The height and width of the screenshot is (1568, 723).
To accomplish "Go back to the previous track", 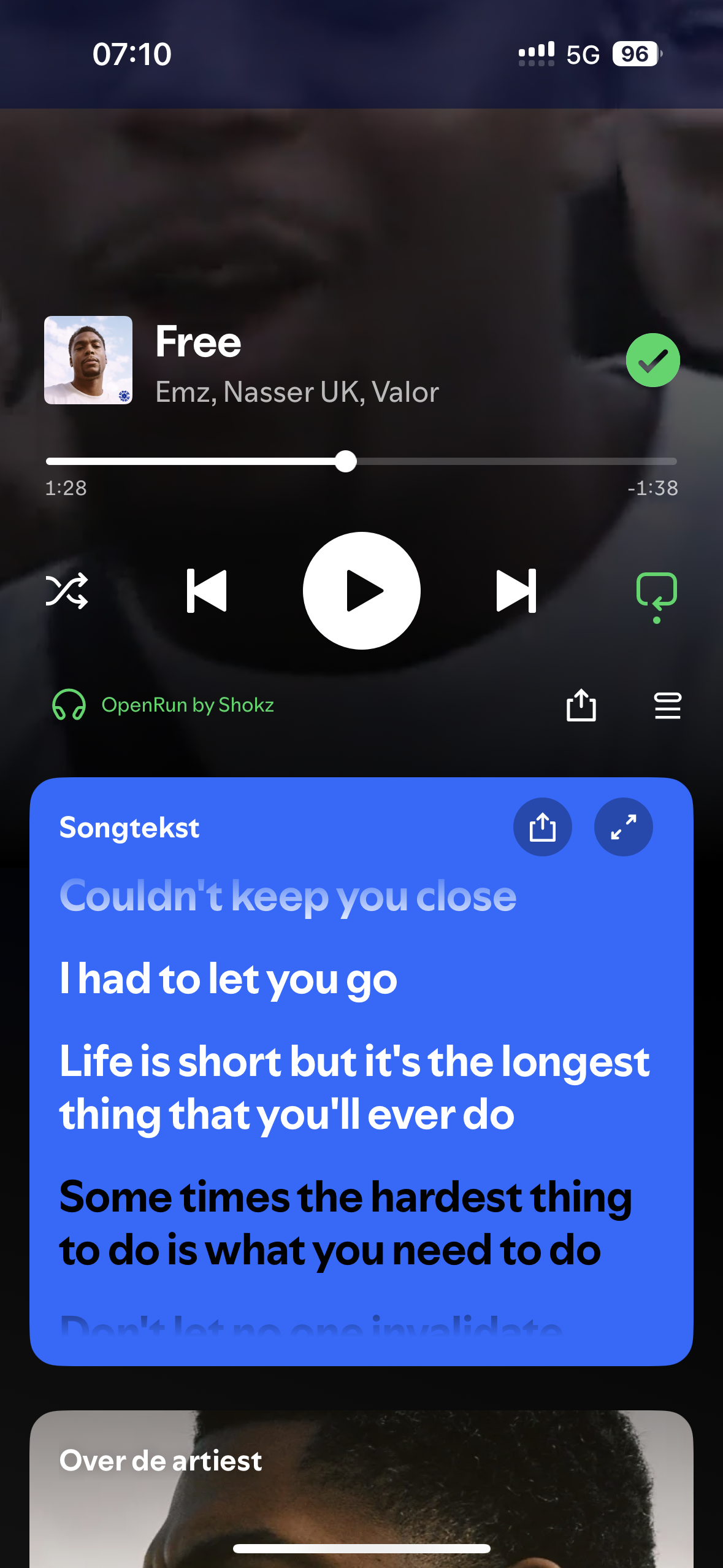I will [207, 591].
